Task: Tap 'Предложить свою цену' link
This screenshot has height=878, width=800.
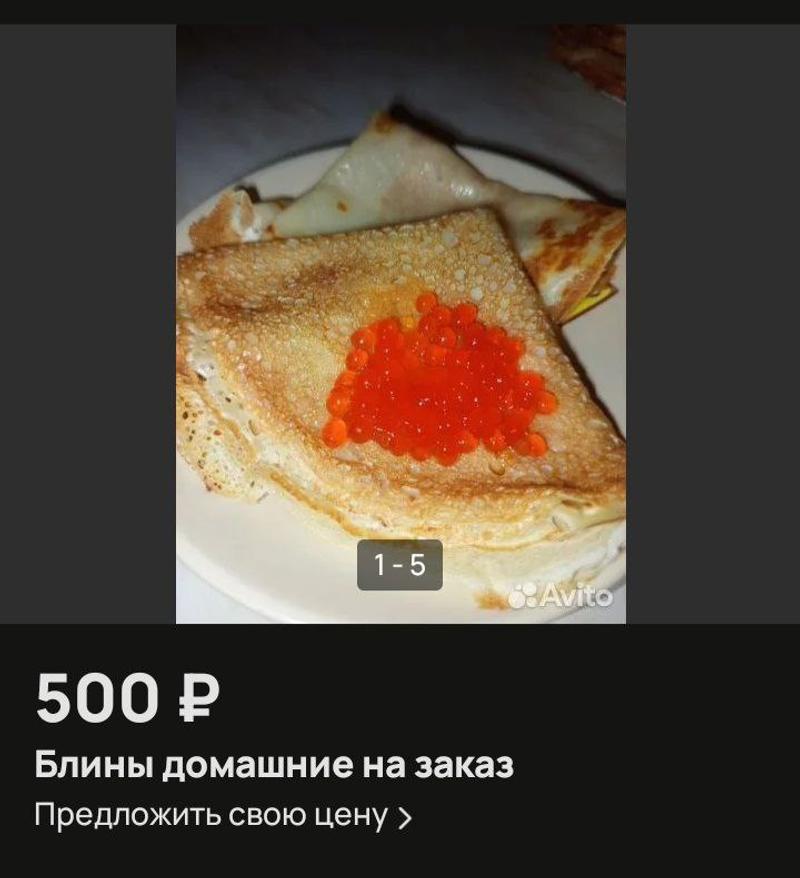Action: coord(222,816)
